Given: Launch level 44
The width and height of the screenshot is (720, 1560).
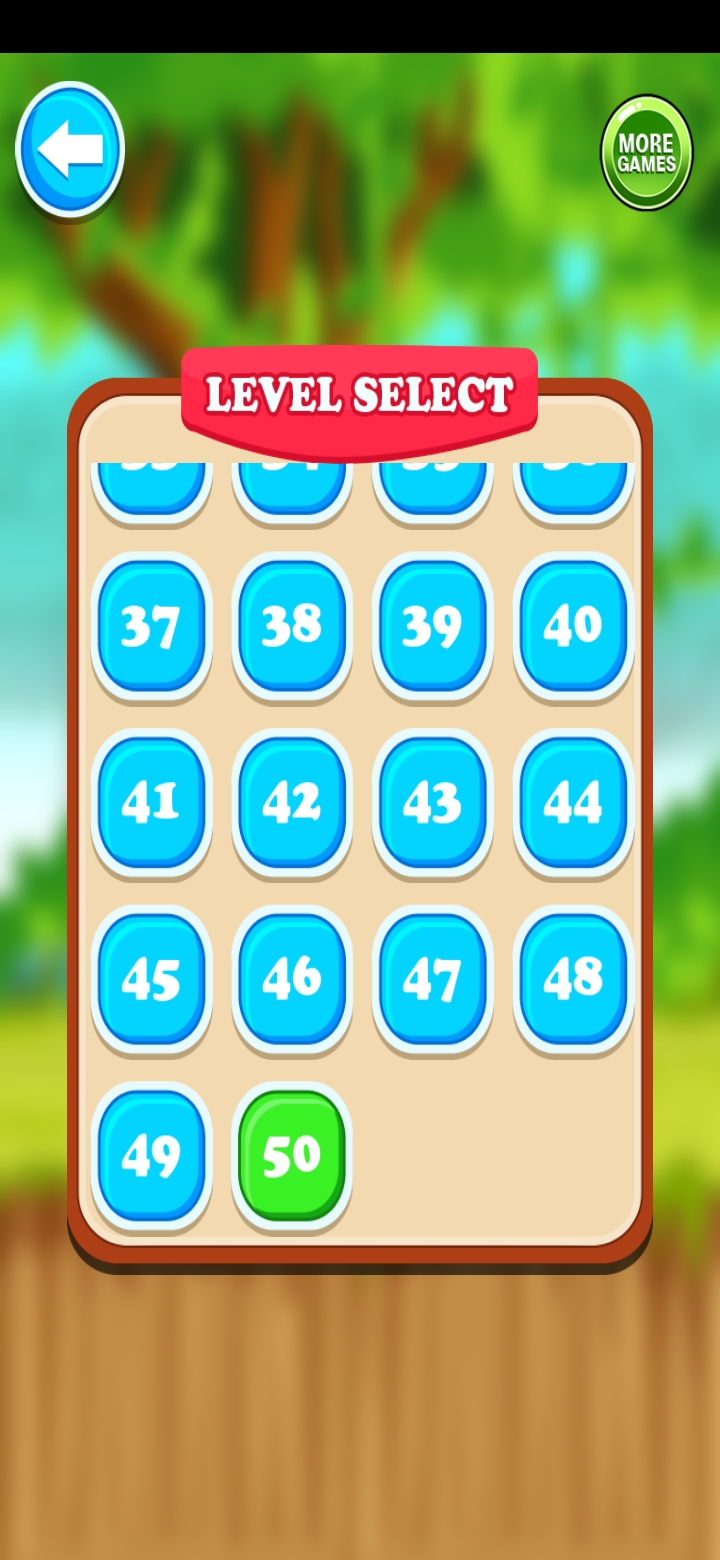Looking at the screenshot, I should click(573, 802).
